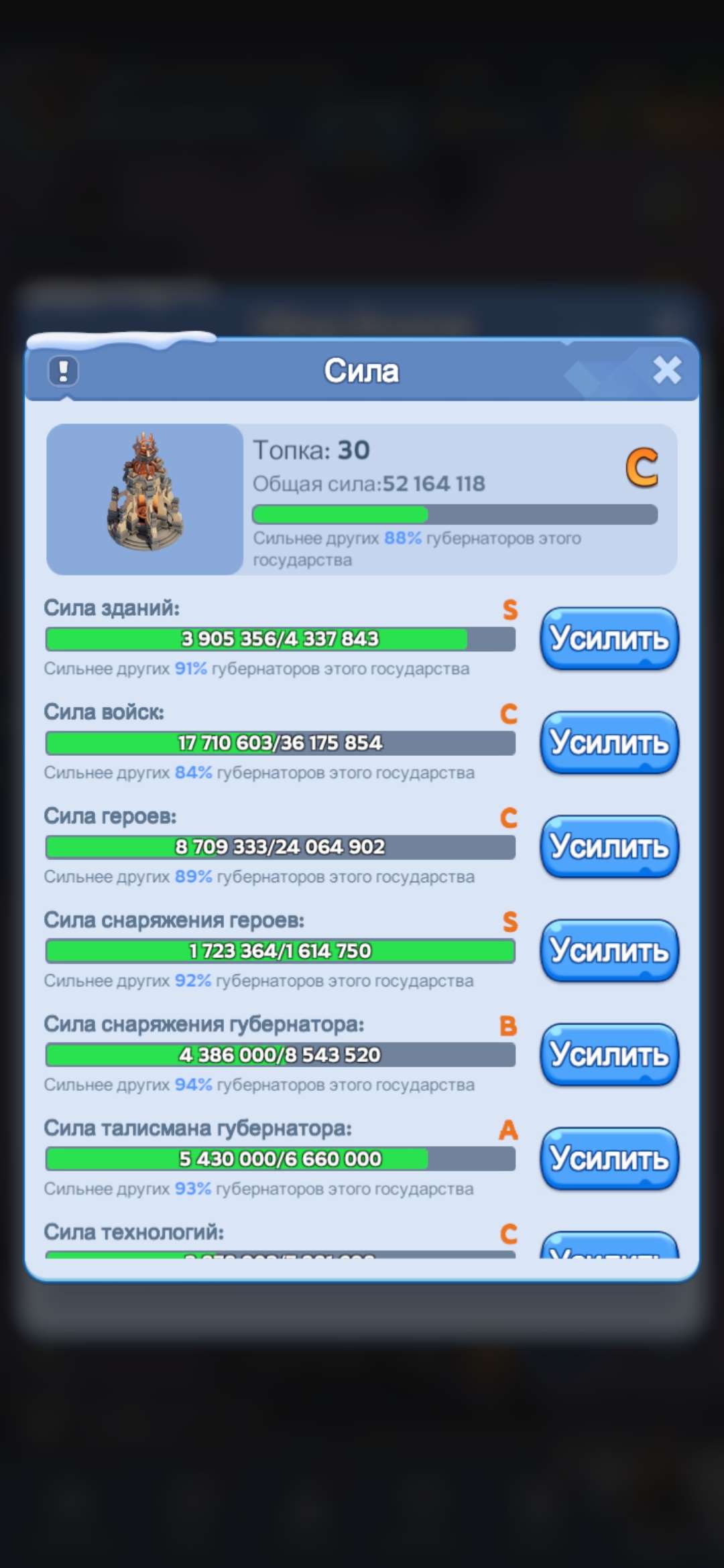Screen dimensions: 724x1568
Task: Tap Усилить for Сила войск
Action: click(x=609, y=742)
